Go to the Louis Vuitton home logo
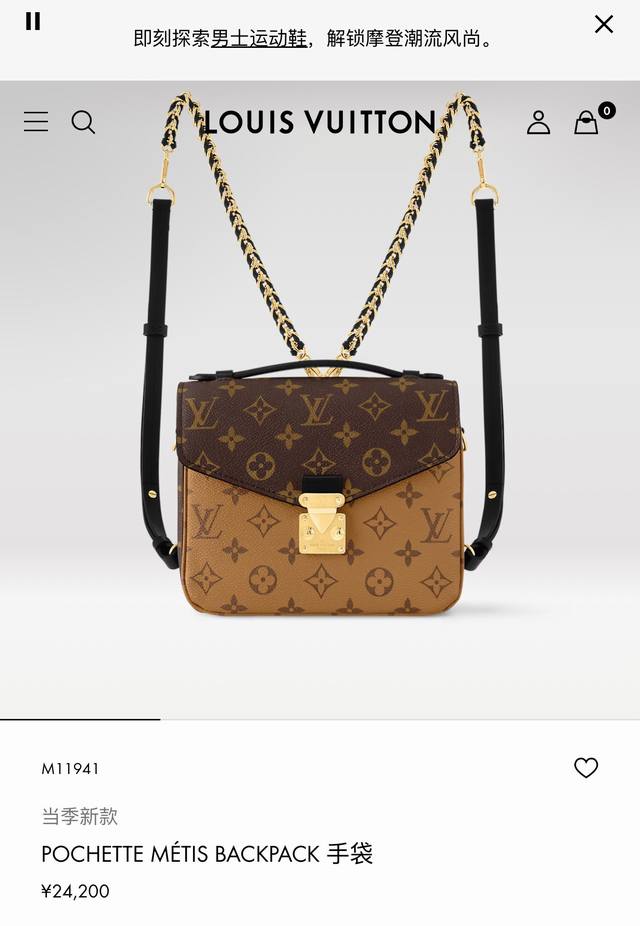This screenshot has width=640, height=926. 320,122
